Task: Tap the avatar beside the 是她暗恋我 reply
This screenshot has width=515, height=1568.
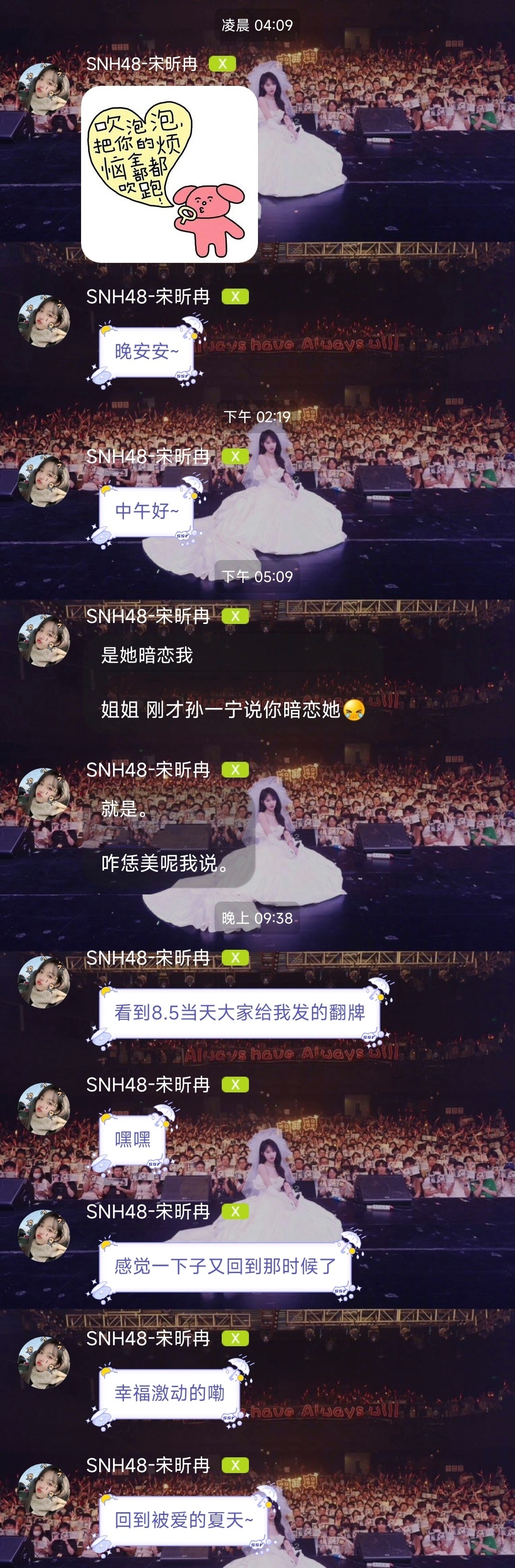Action: coord(44,640)
